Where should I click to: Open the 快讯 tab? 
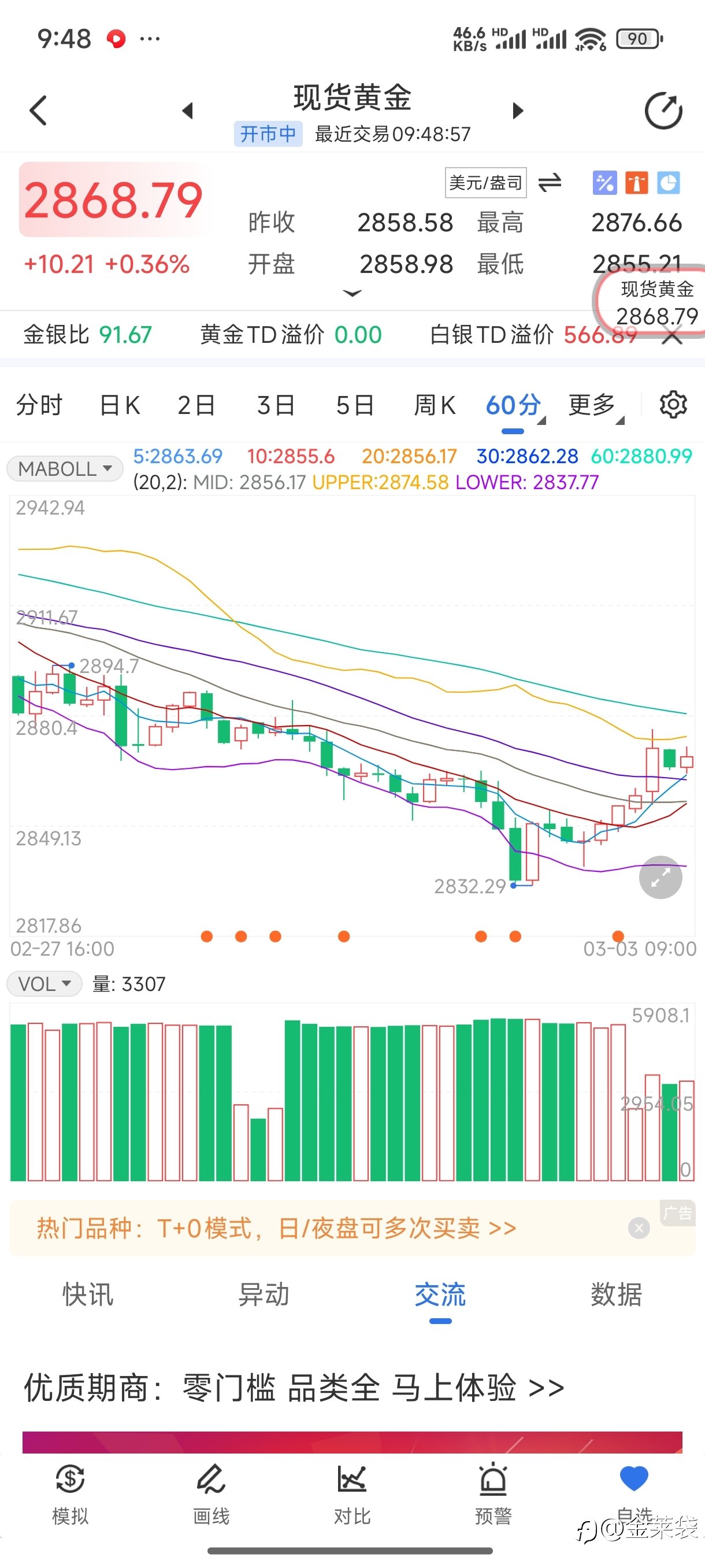pos(88,1294)
